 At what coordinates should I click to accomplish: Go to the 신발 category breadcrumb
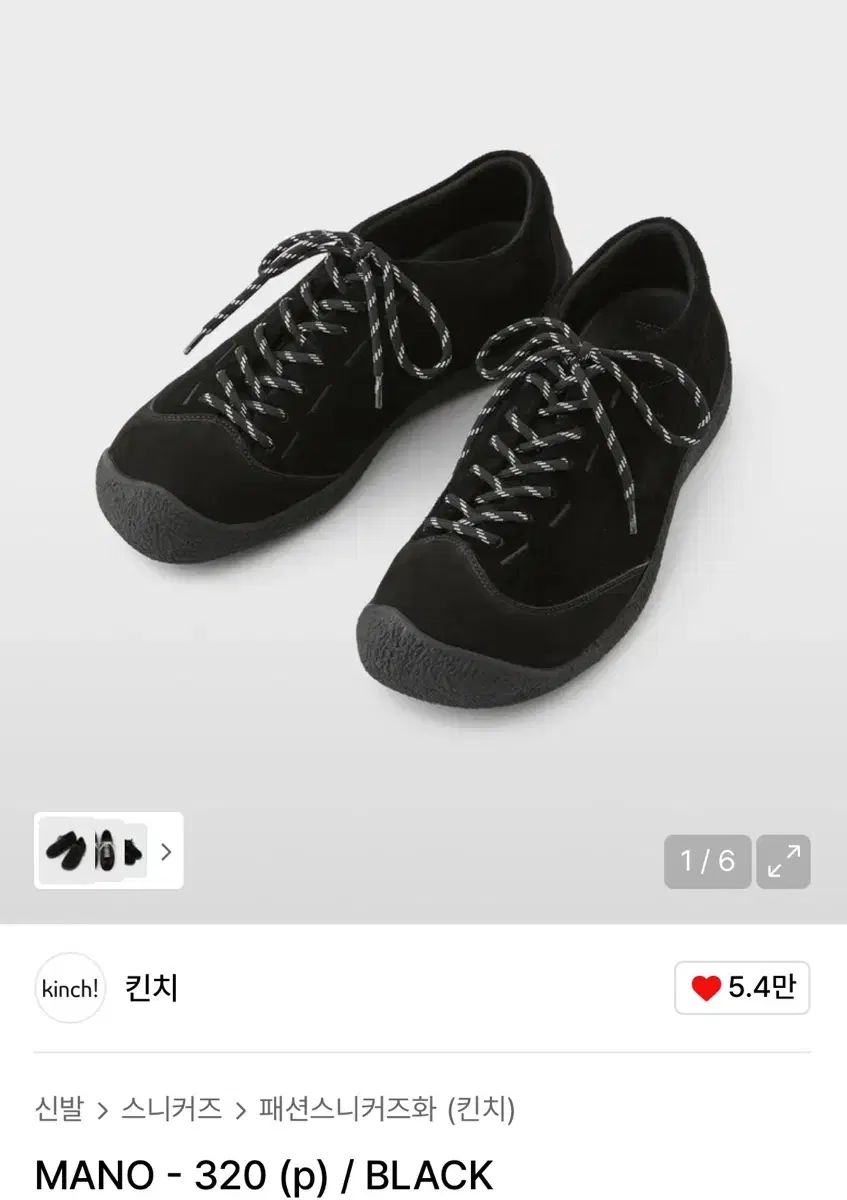(59, 1108)
